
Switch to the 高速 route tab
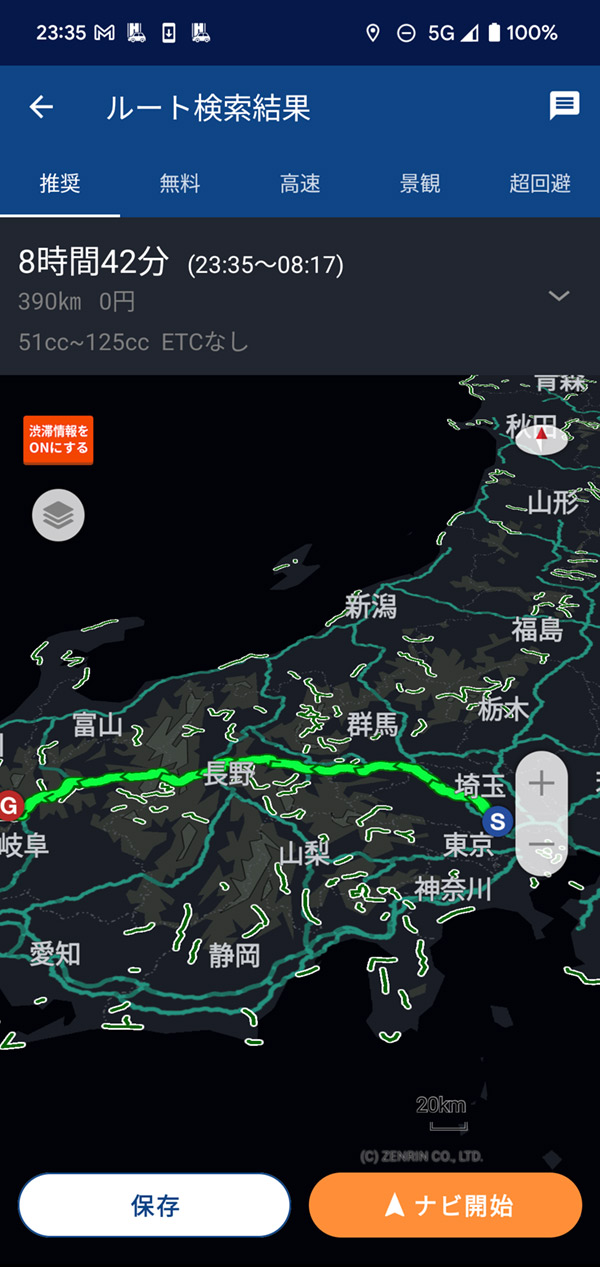click(300, 184)
